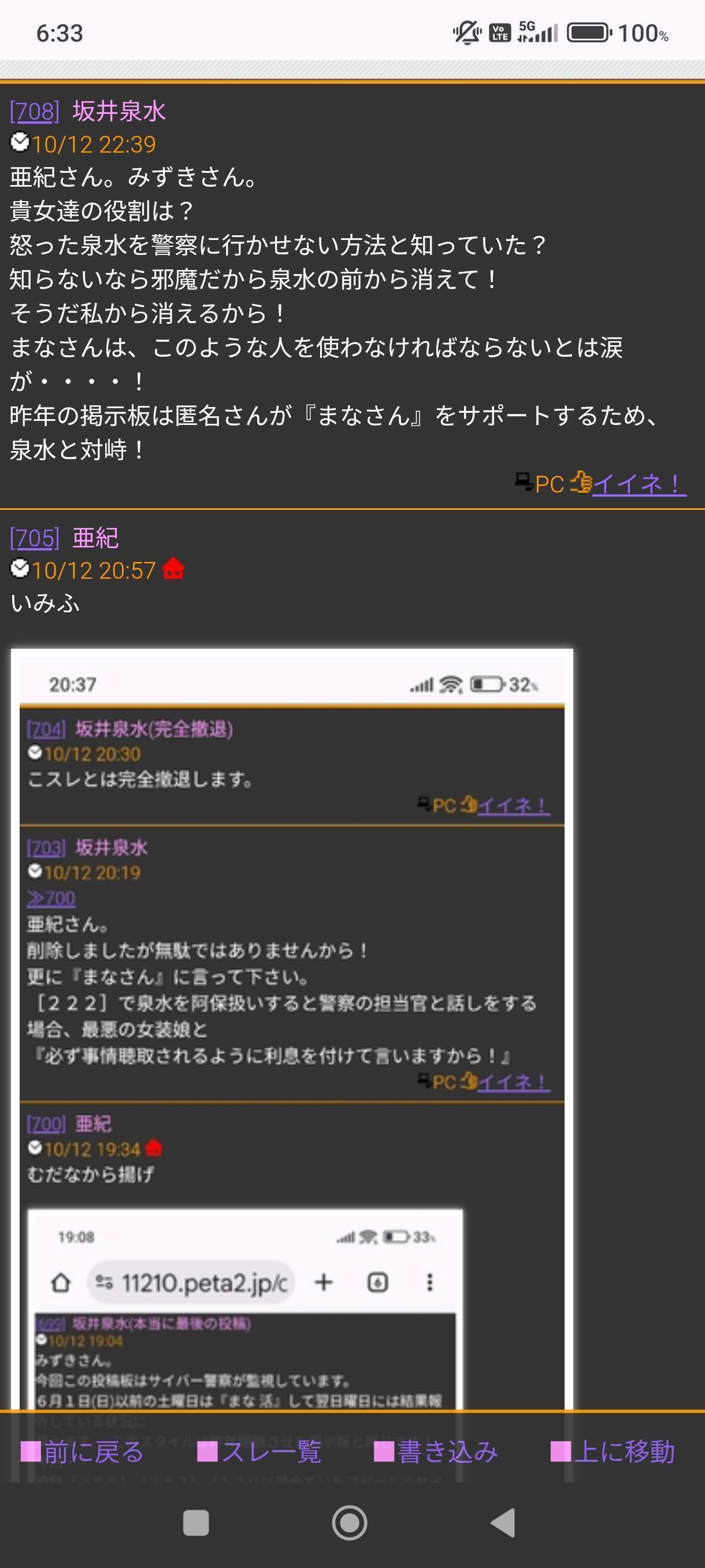
Task: Open recent apps with the square button
Action: 196,1523
